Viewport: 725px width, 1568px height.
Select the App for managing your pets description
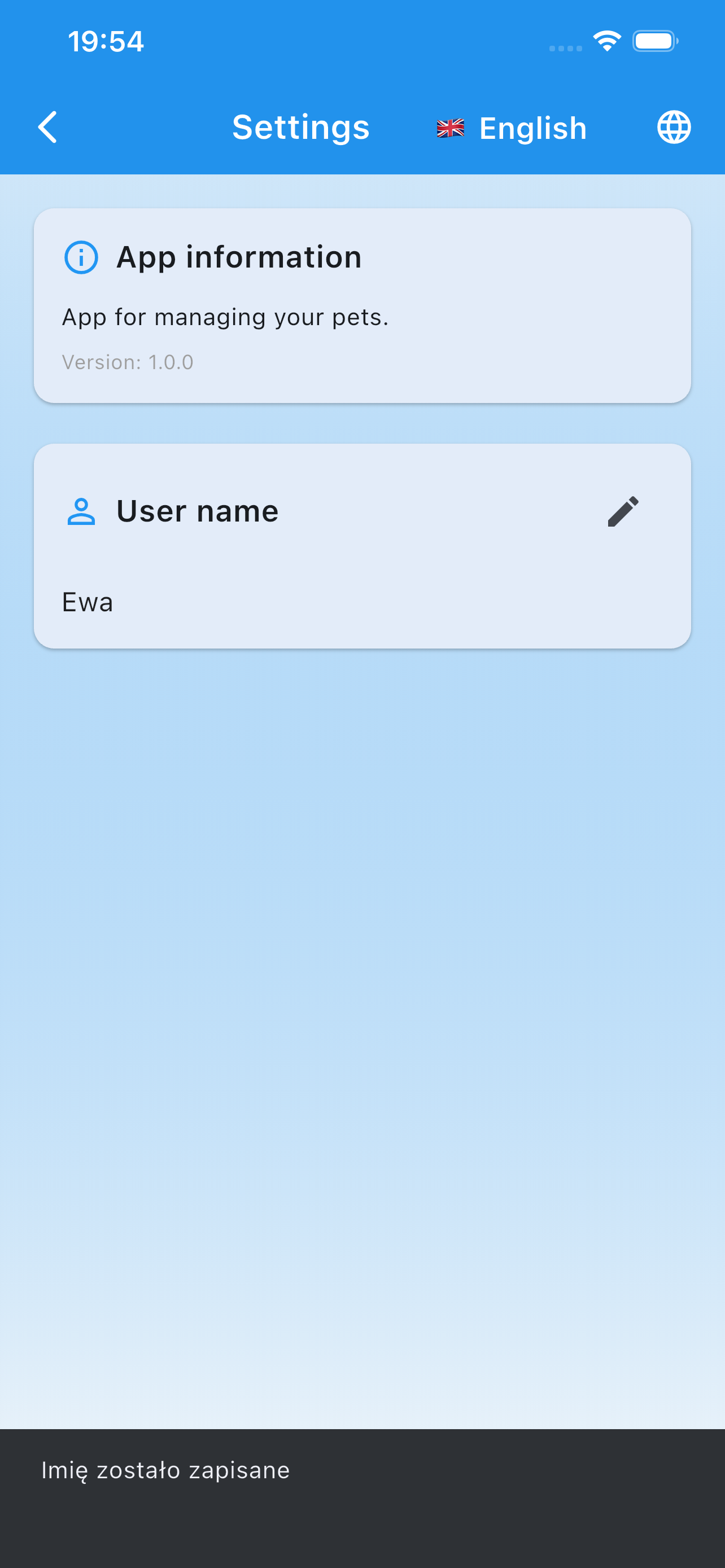click(225, 317)
